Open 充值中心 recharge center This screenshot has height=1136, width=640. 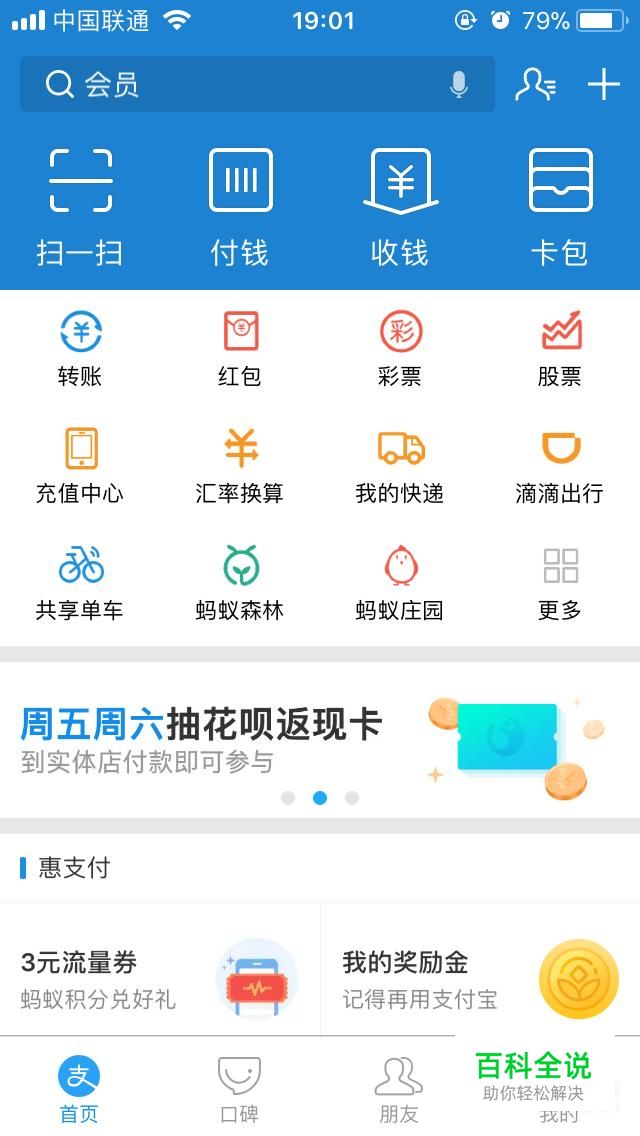tap(80, 465)
